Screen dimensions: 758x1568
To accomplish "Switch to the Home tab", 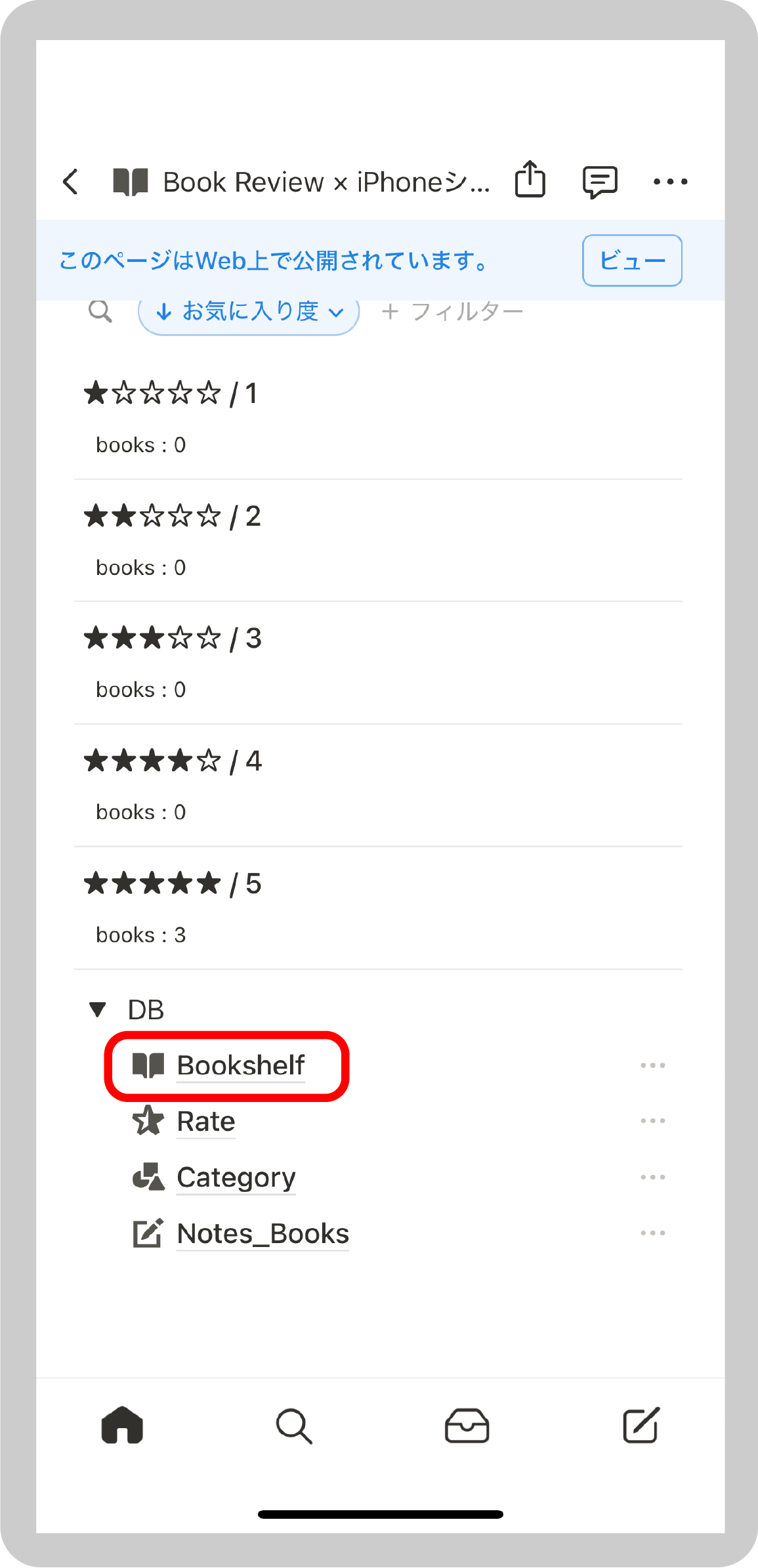I will click(122, 1425).
